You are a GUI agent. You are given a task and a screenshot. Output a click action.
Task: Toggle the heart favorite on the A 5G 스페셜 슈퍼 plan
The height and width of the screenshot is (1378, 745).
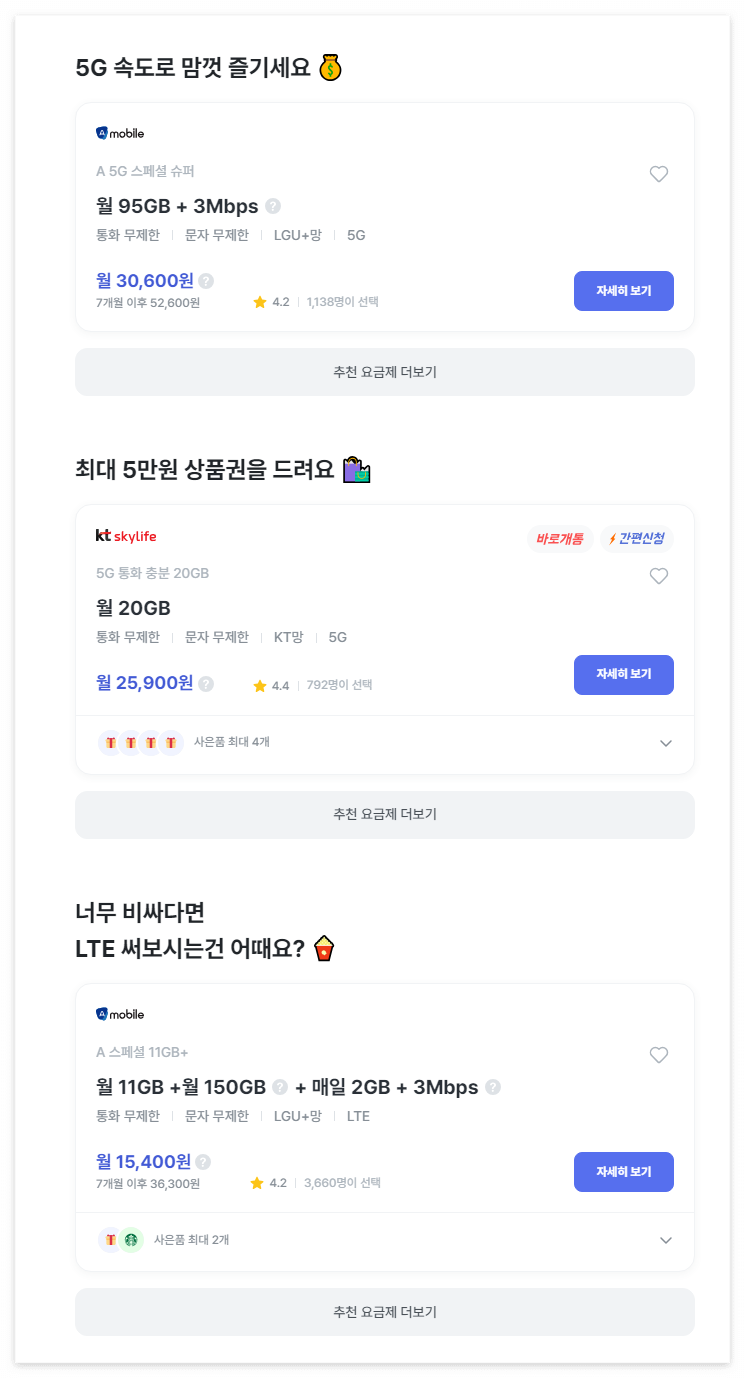[x=658, y=173]
